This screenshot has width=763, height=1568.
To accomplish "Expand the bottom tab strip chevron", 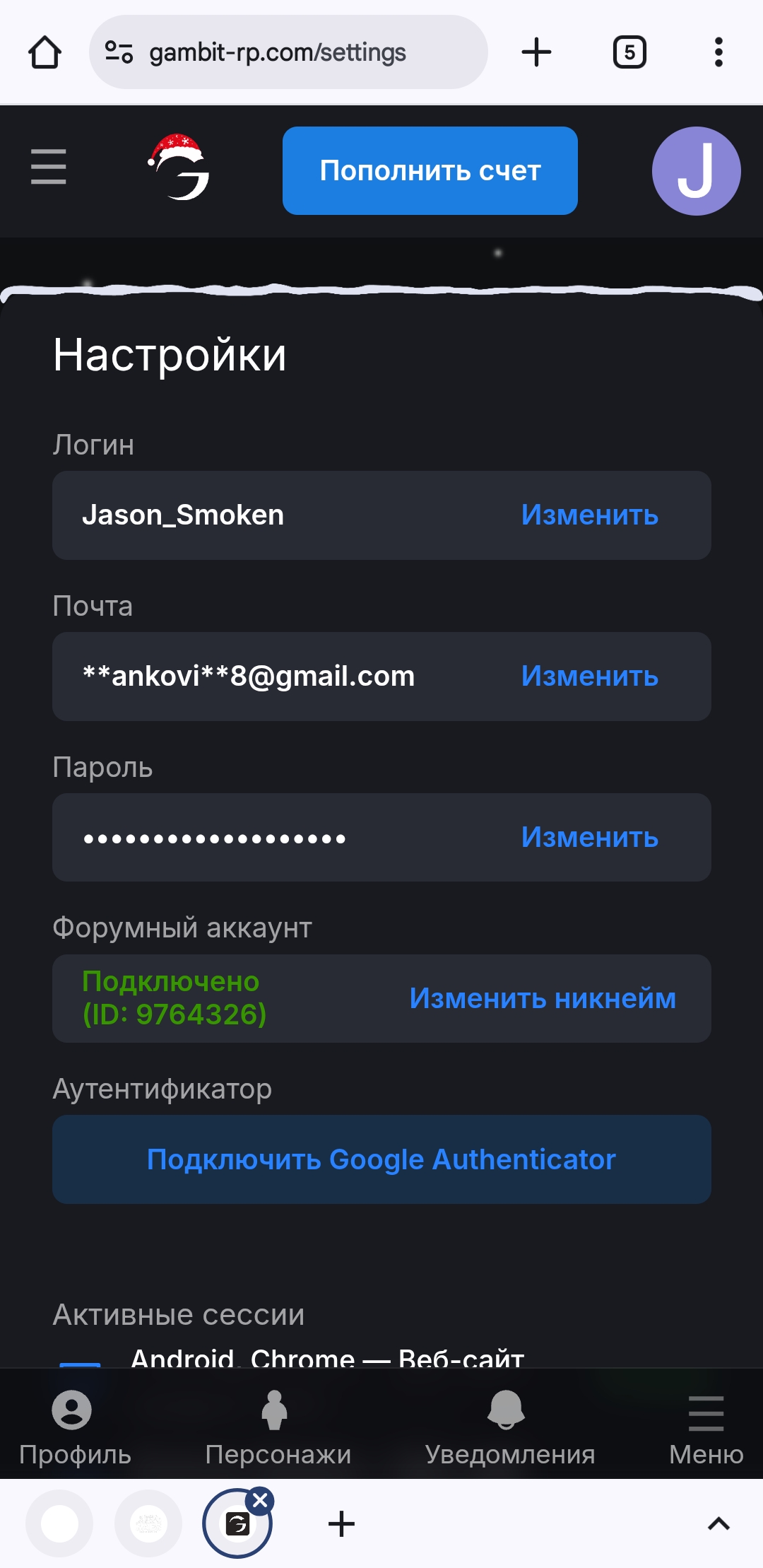I will (x=718, y=1523).
